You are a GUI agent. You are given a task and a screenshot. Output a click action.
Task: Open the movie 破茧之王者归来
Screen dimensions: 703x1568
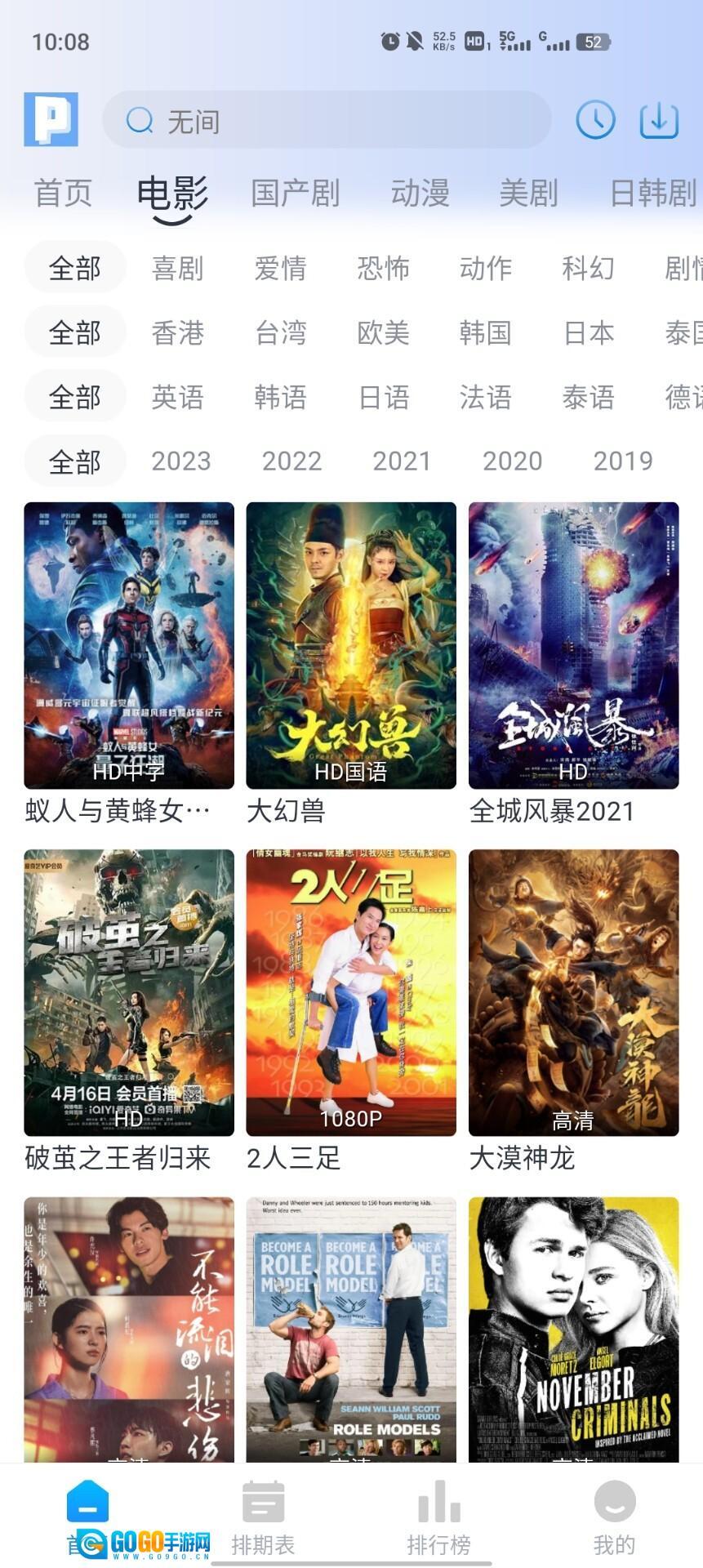pyautogui.click(x=128, y=991)
